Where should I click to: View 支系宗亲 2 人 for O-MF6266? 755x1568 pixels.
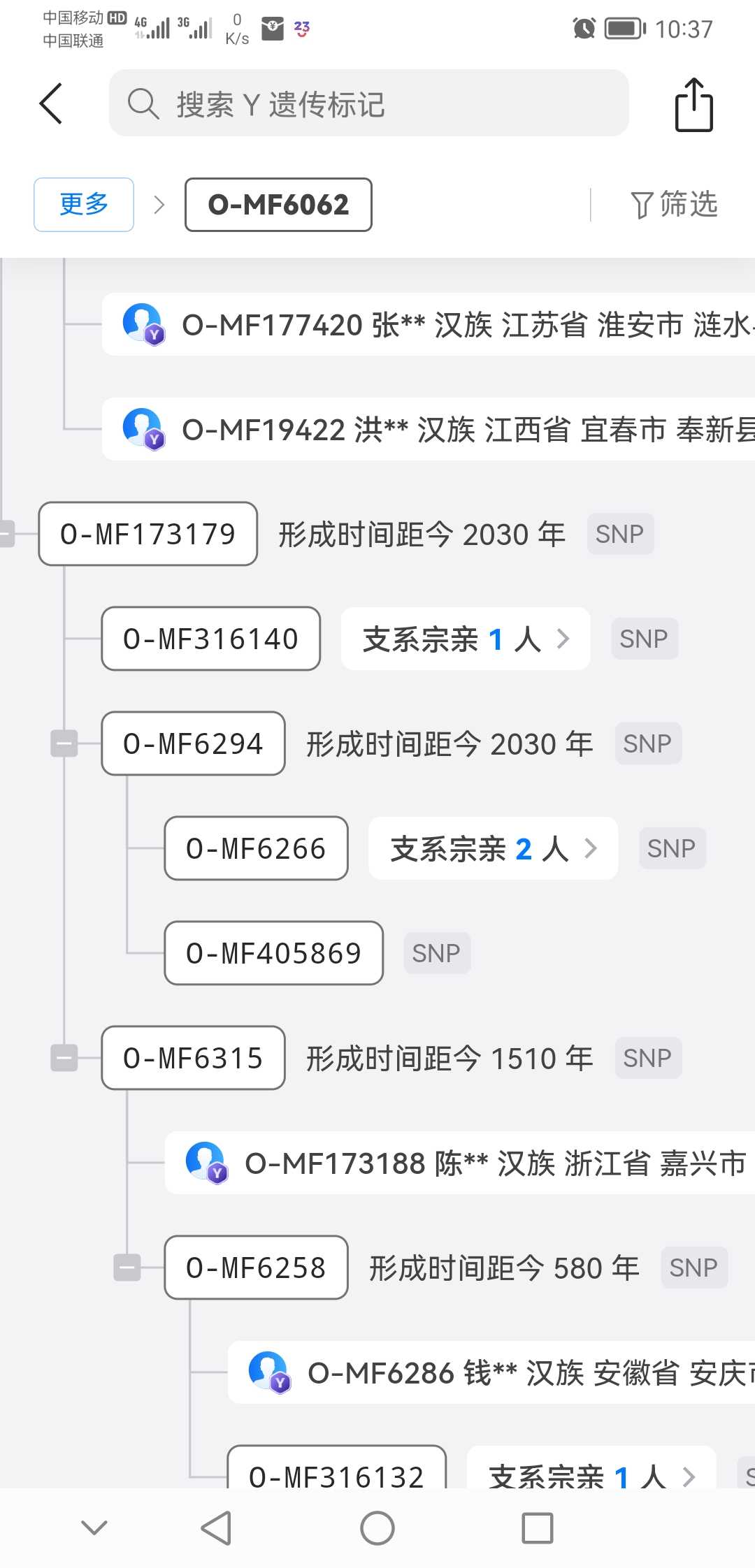tap(494, 848)
